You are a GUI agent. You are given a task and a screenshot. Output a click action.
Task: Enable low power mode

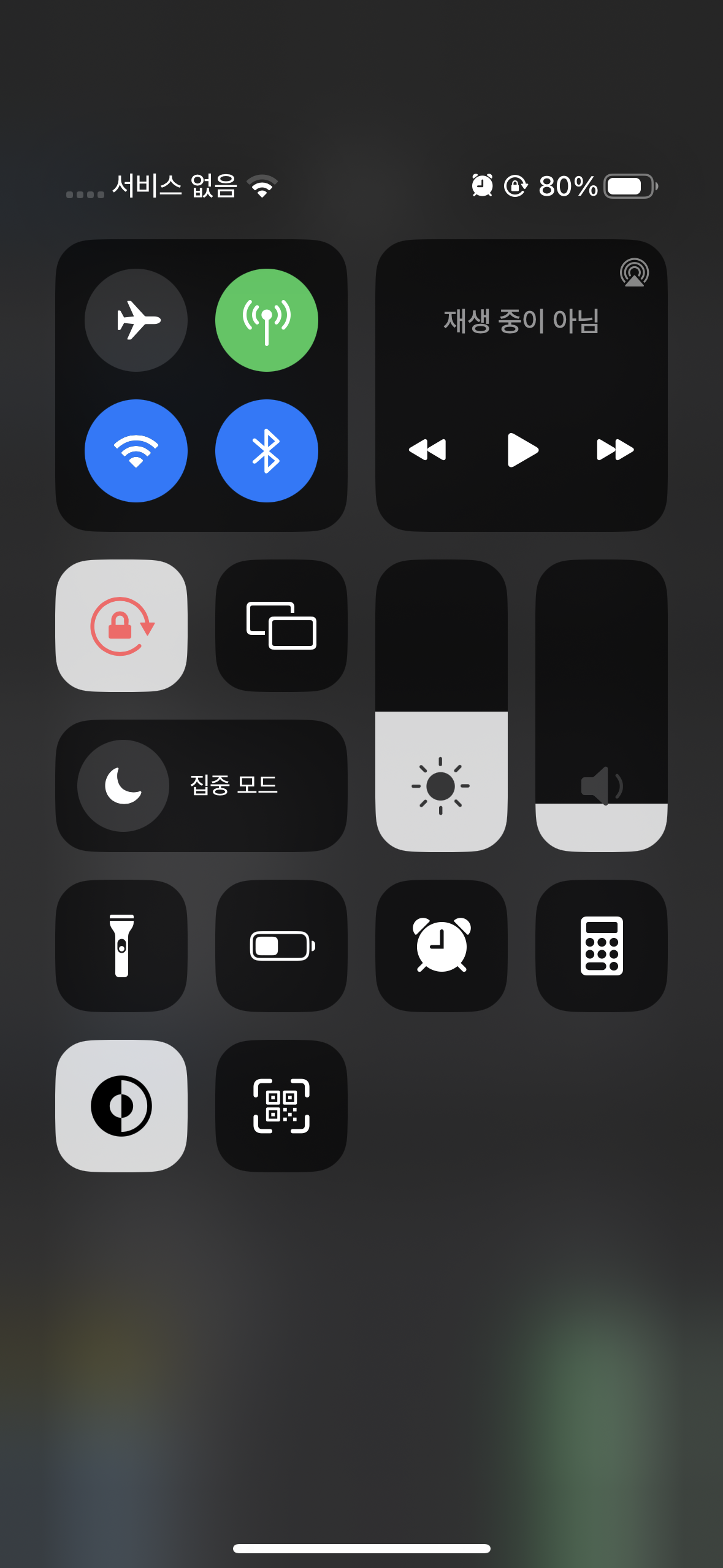(281, 945)
